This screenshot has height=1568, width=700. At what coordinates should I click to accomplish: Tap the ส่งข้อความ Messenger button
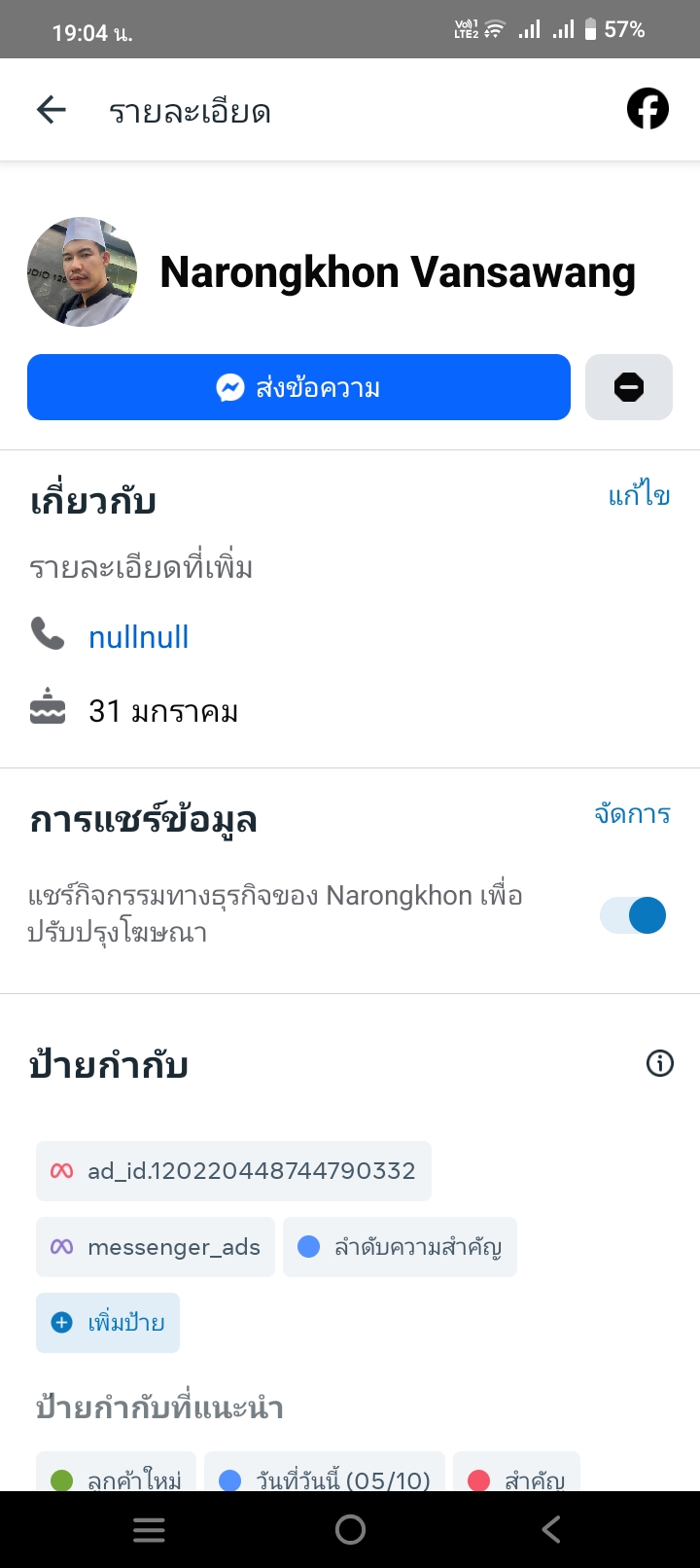point(298,387)
